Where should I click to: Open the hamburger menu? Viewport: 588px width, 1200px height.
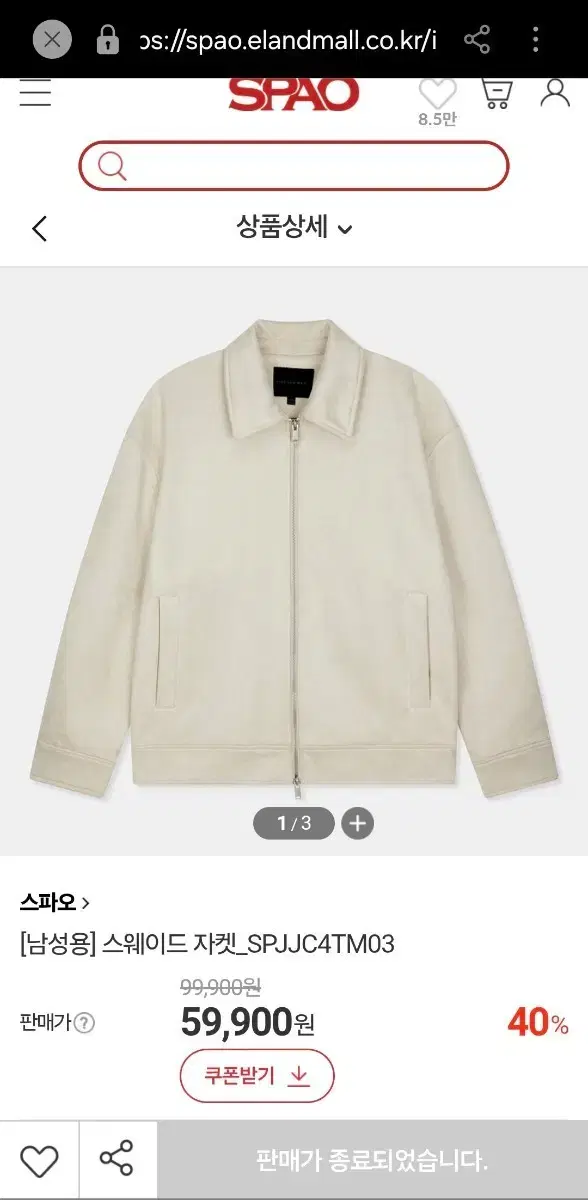[x=35, y=93]
